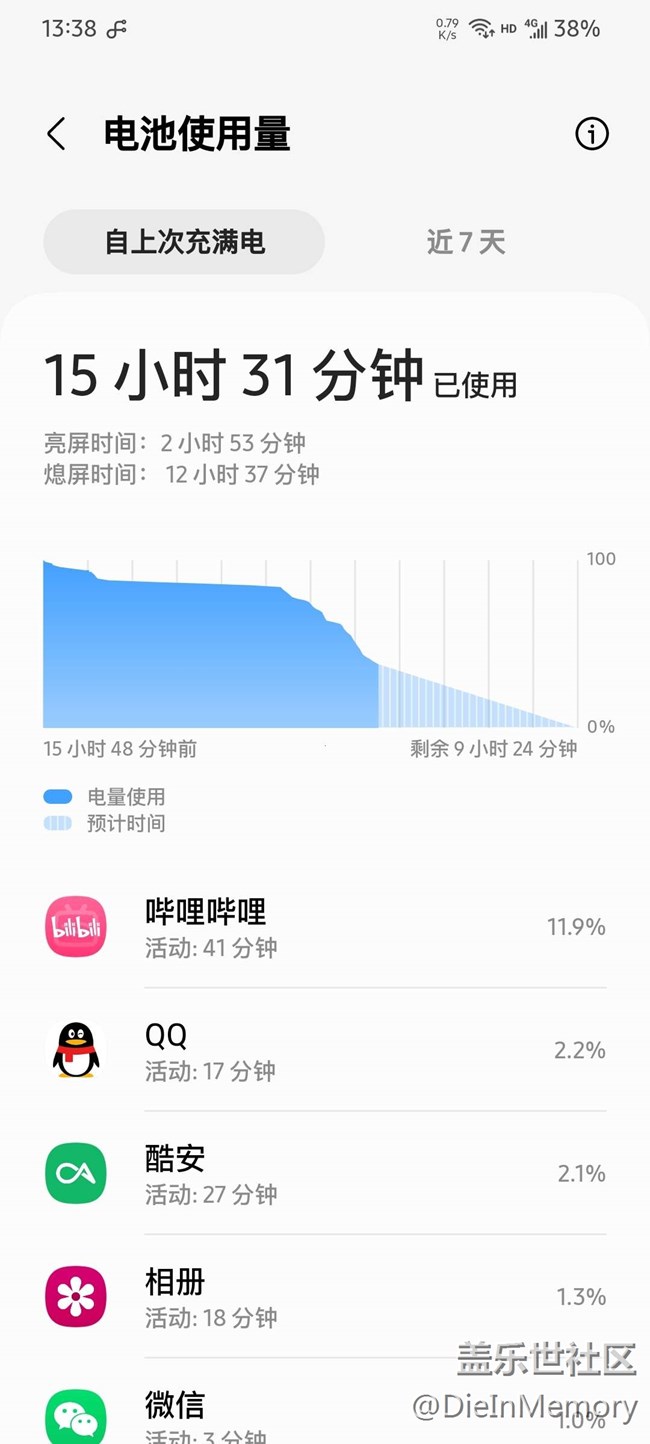Open the battery info icon
The height and width of the screenshot is (1444, 650).
click(x=591, y=134)
